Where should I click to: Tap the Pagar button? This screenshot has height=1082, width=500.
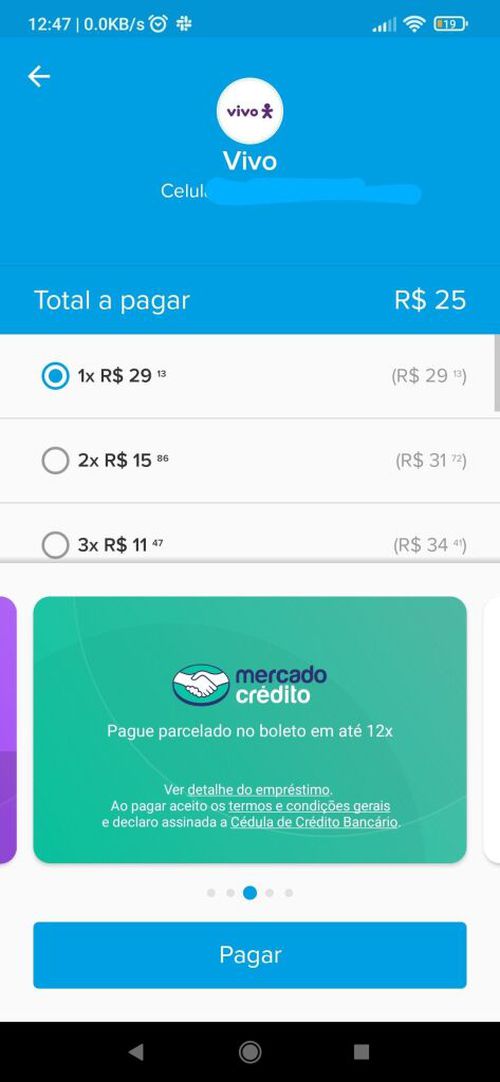[250, 955]
